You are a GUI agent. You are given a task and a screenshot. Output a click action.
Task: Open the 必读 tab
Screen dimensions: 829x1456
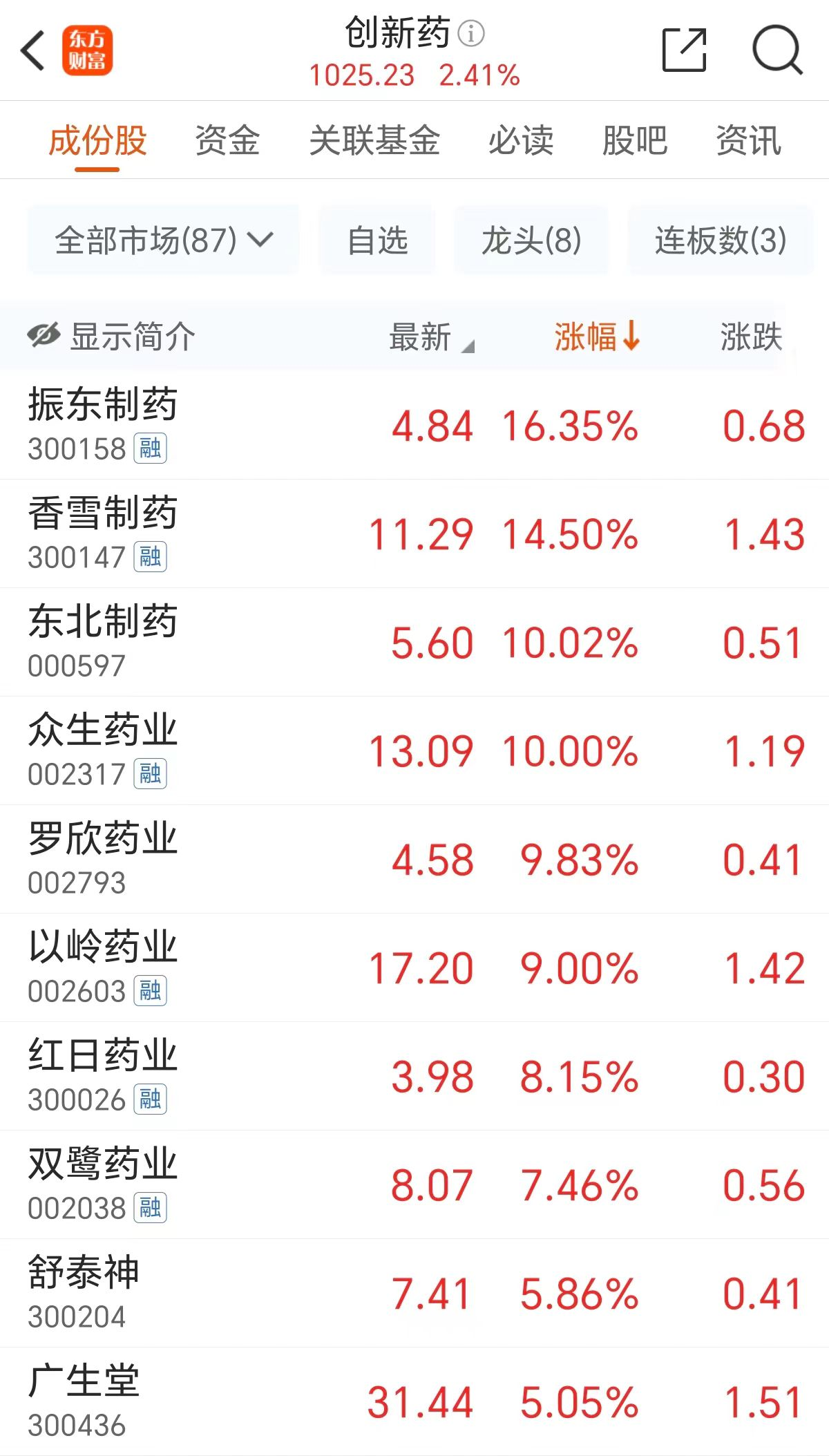pyautogui.click(x=521, y=141)
